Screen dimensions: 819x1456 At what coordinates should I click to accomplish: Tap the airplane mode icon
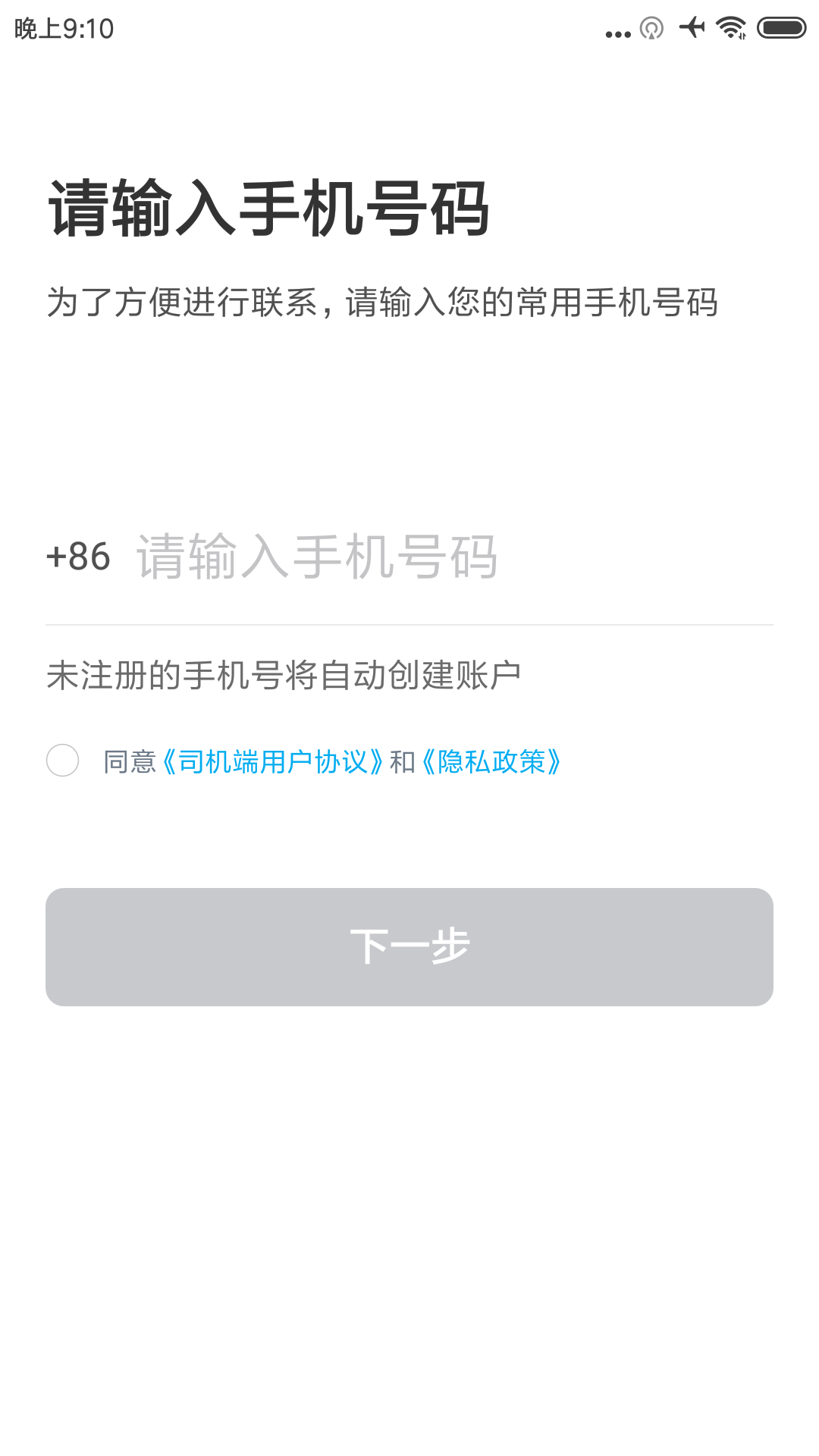click(691, 27)
